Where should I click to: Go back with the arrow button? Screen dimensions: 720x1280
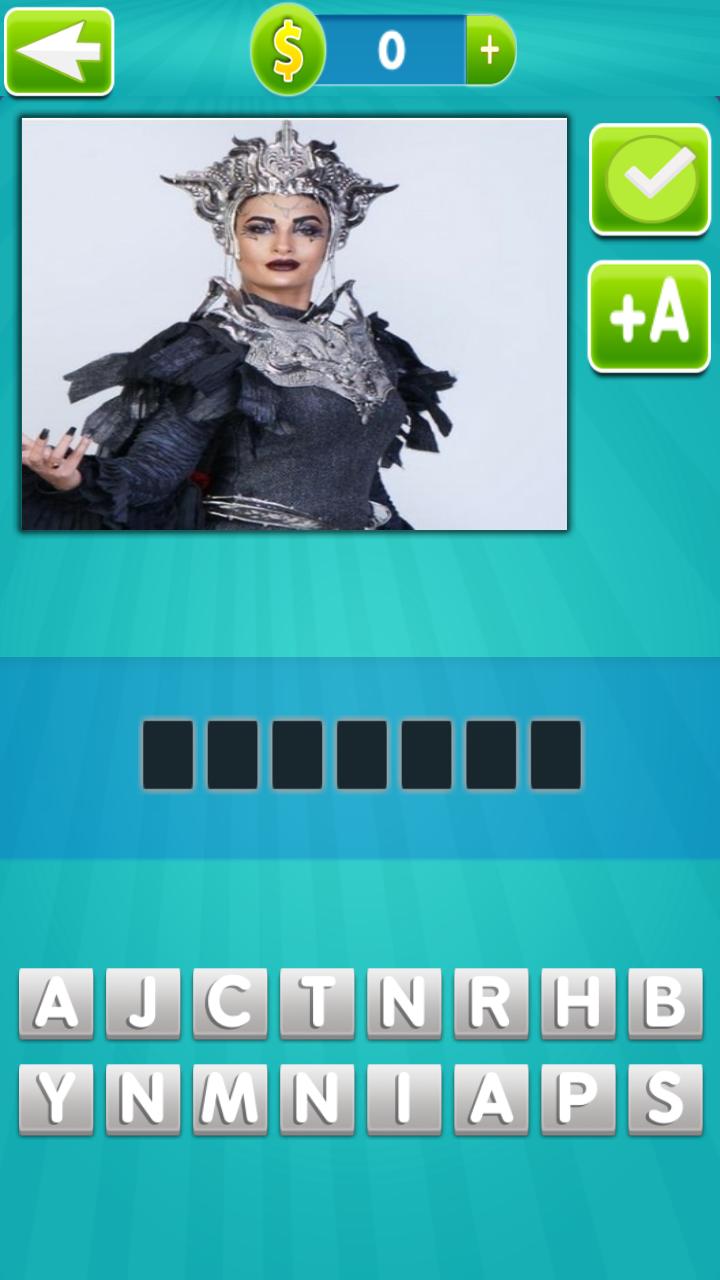pyautogui.click(x=59, y=51)
